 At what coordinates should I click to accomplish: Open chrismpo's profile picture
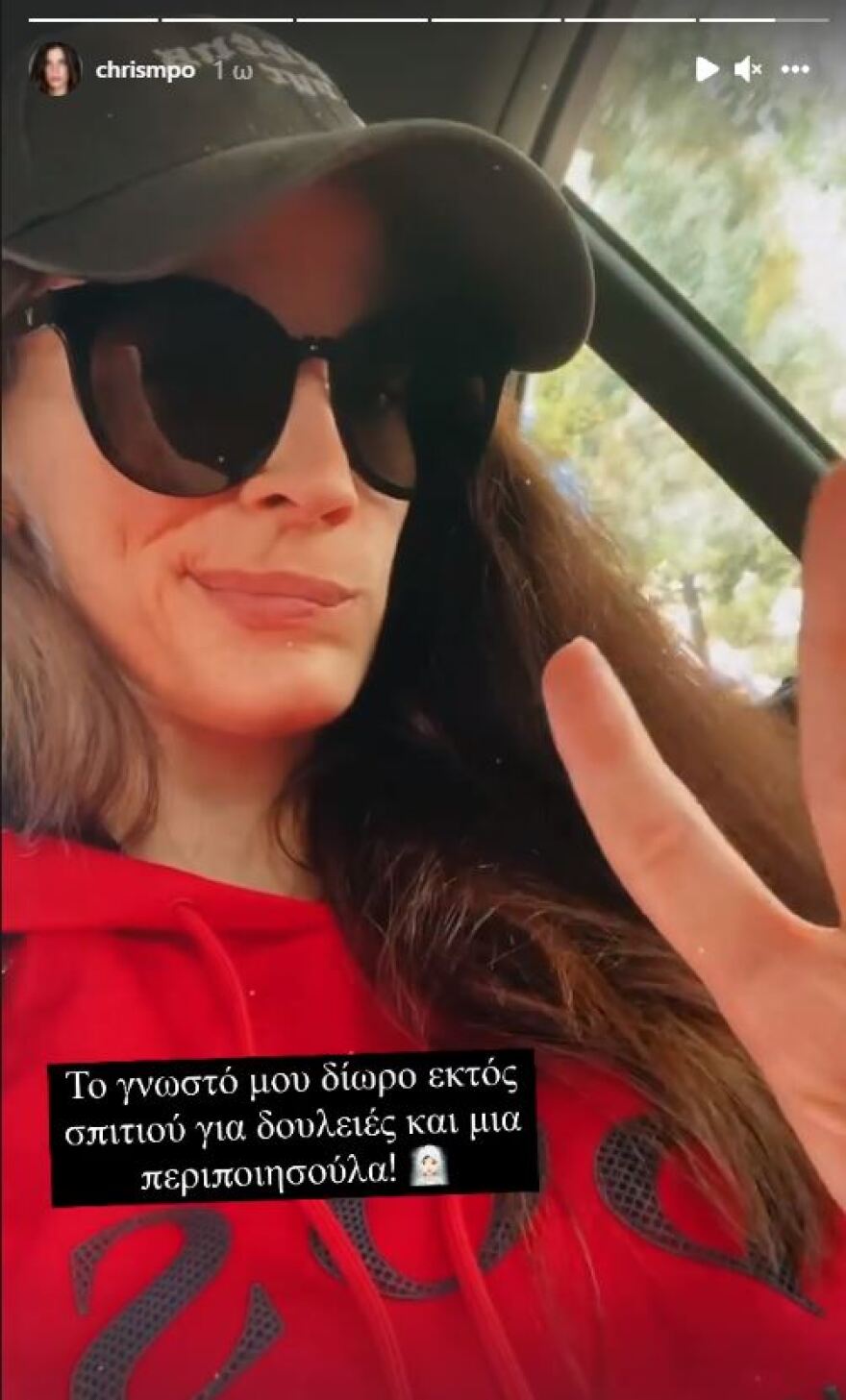coord(56,69)
